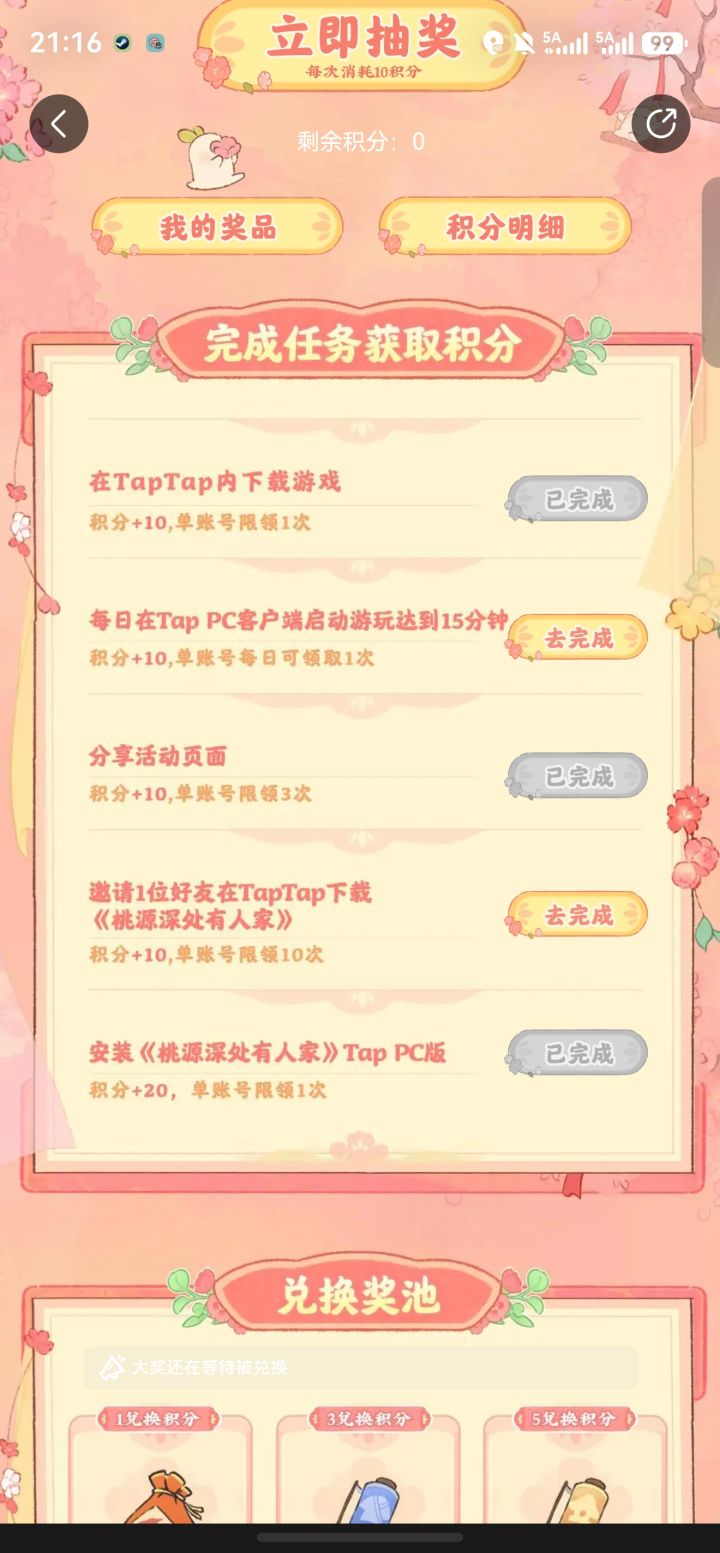Tap the muted notification bell in the status bar
The width and height of the screenshot is (720, 1553).
point(524,41)
